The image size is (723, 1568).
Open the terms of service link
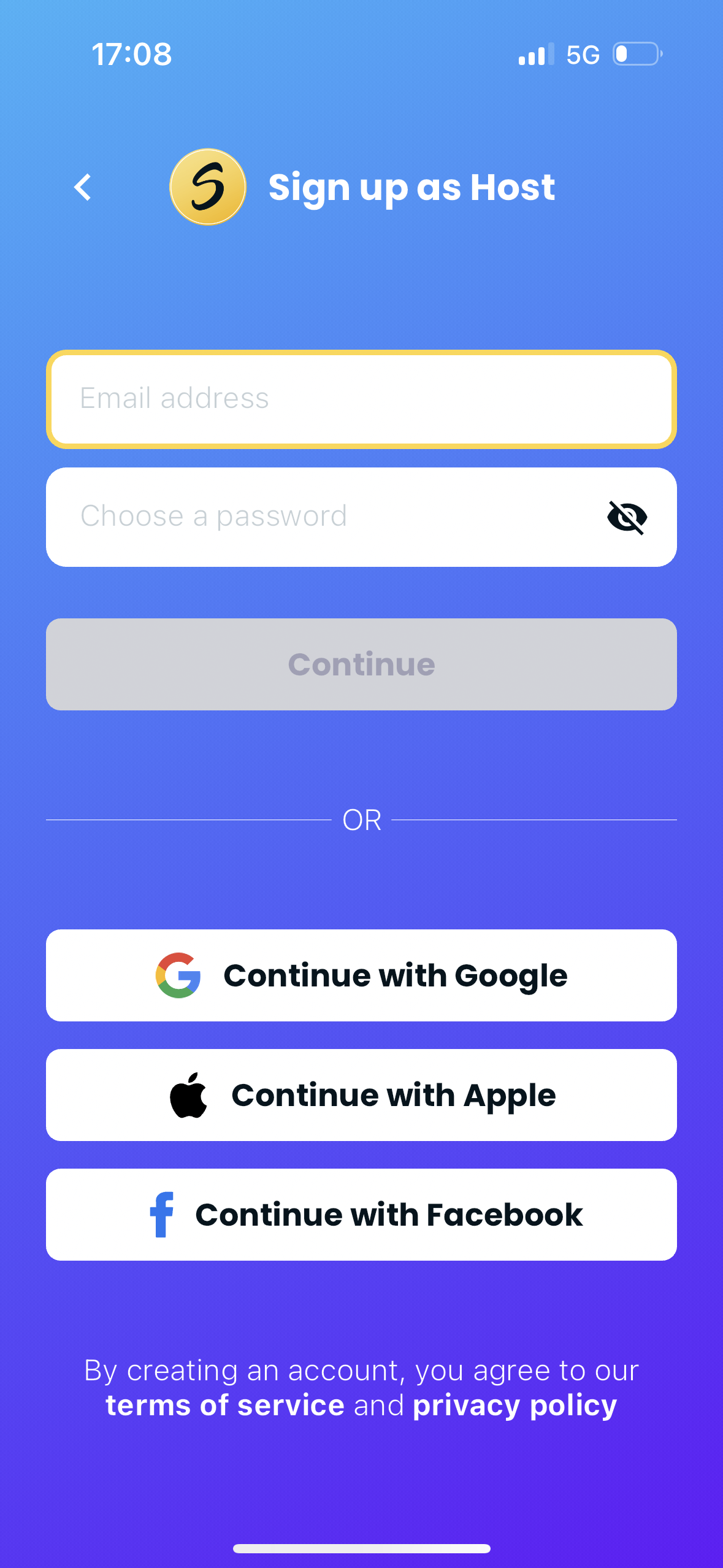pos(225,1405)
